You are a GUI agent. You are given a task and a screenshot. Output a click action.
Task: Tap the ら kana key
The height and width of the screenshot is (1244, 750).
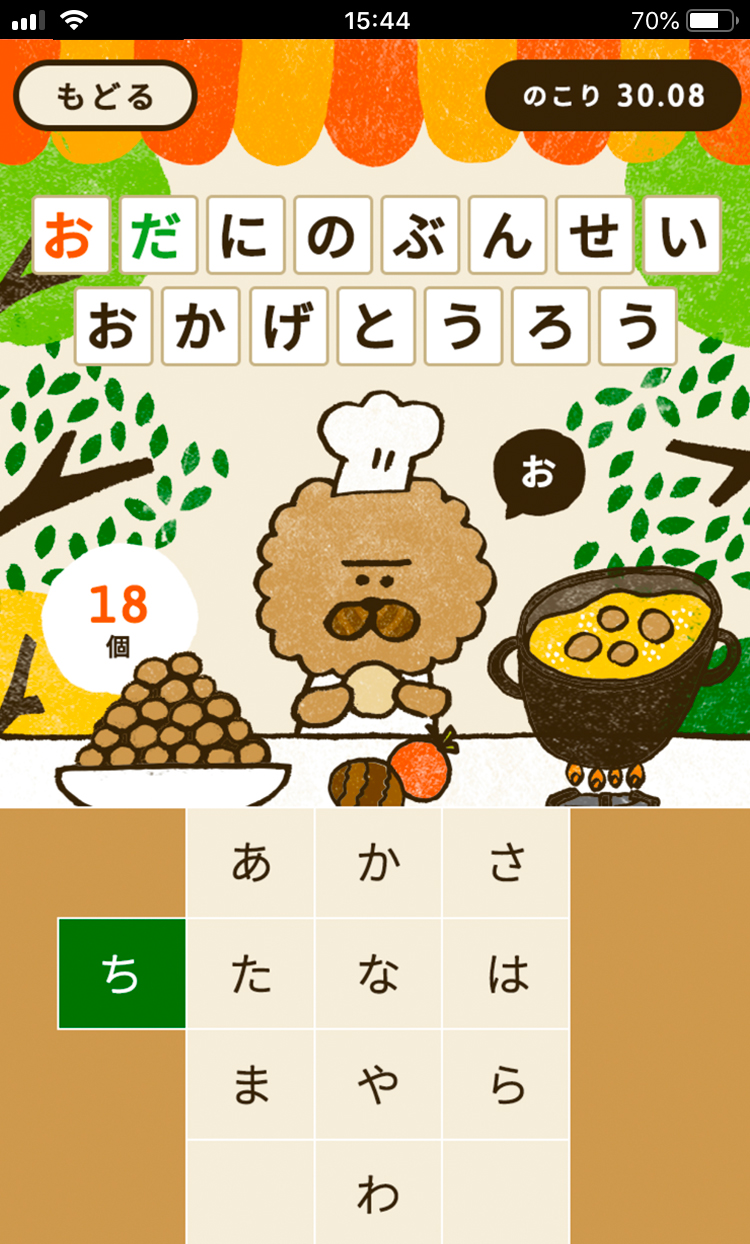pyautogui.click(x=506, y=1084)
